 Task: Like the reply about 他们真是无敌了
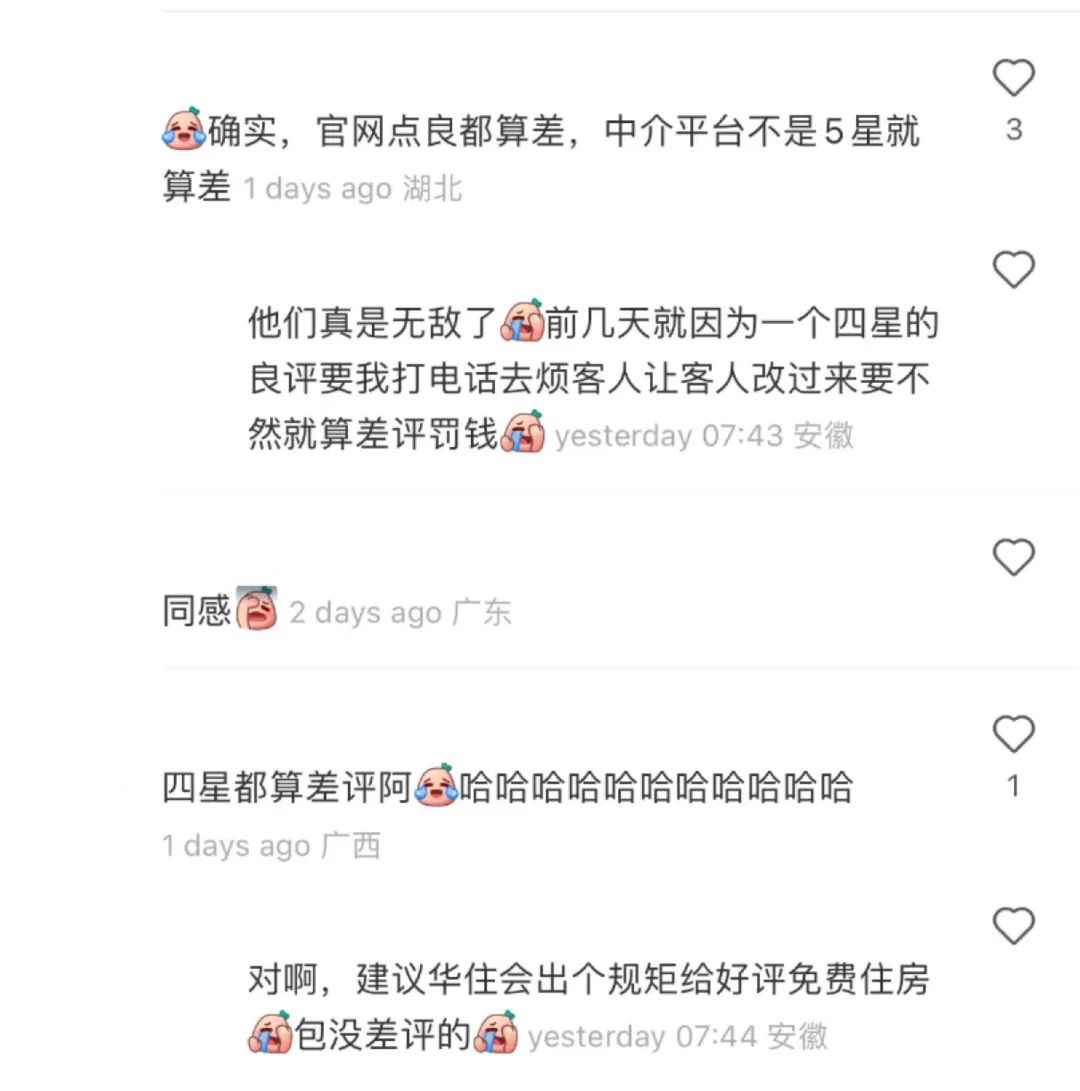tap(1012, 270)
